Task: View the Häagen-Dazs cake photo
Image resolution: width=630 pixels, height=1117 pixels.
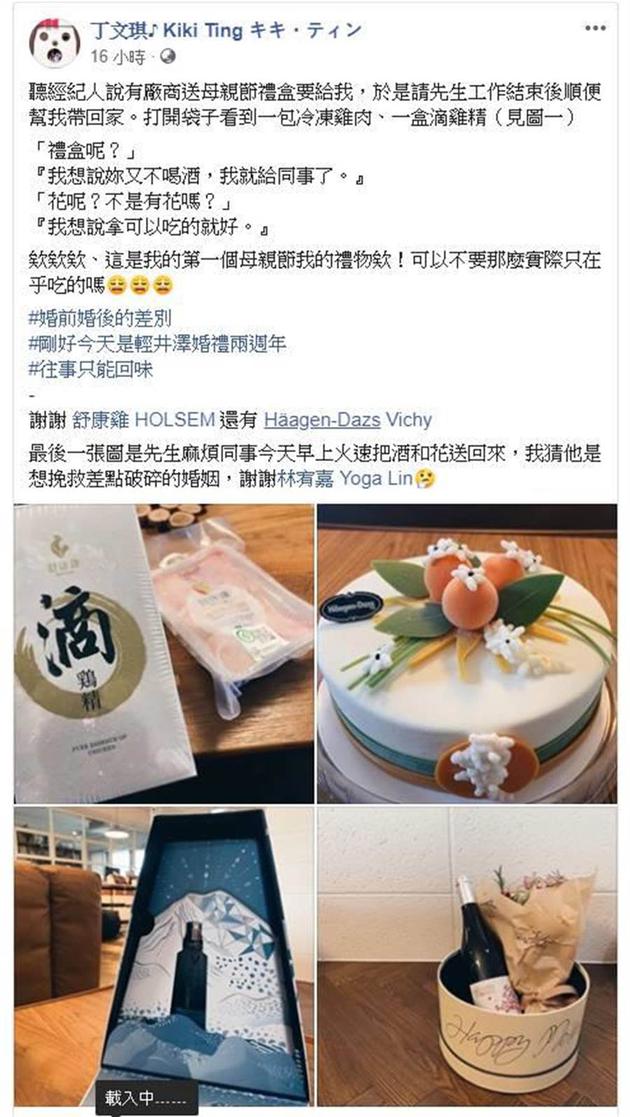Action: 466,653
